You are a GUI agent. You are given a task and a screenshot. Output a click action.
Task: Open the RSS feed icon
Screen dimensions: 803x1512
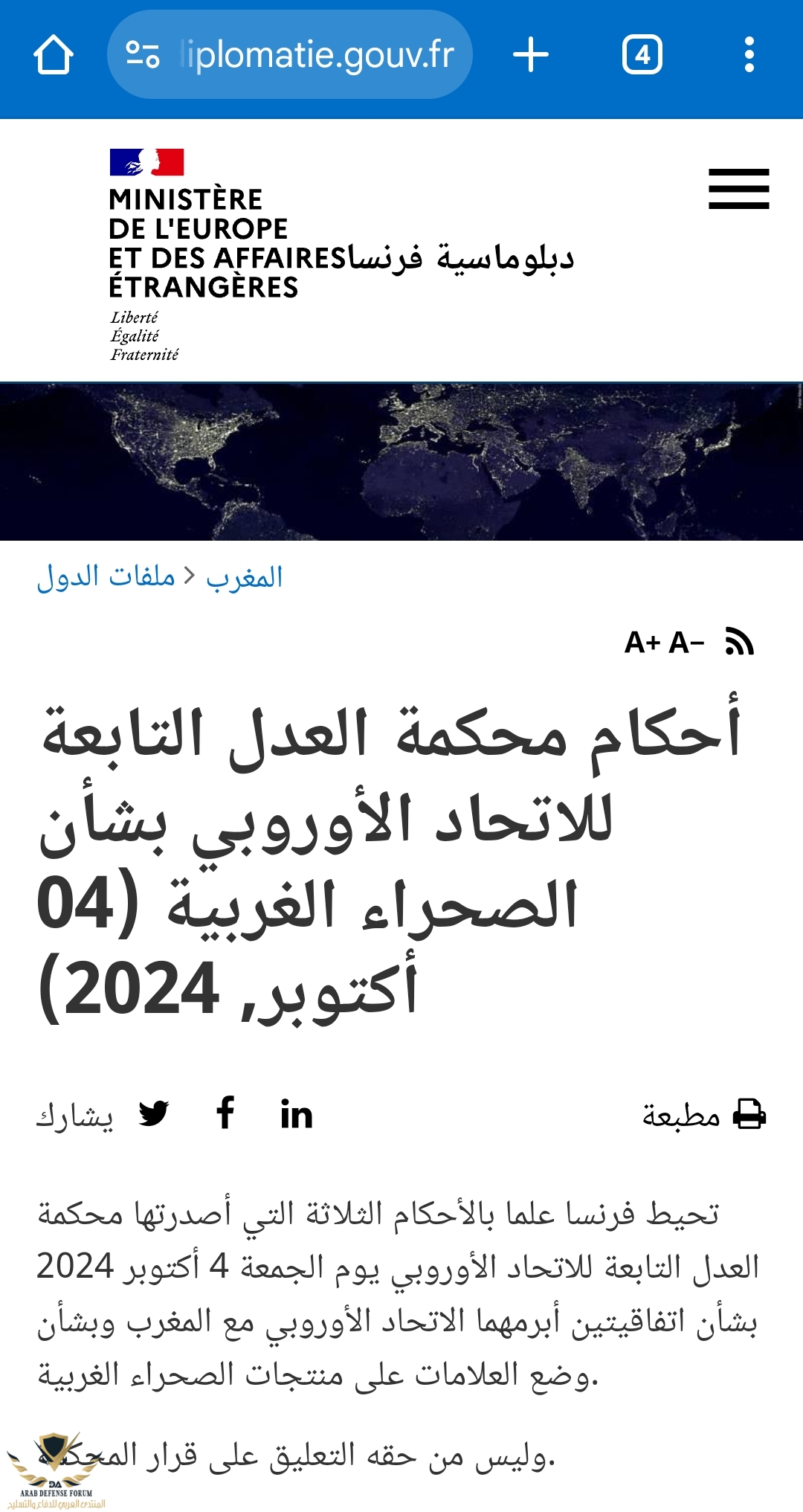tap(739, 641)
